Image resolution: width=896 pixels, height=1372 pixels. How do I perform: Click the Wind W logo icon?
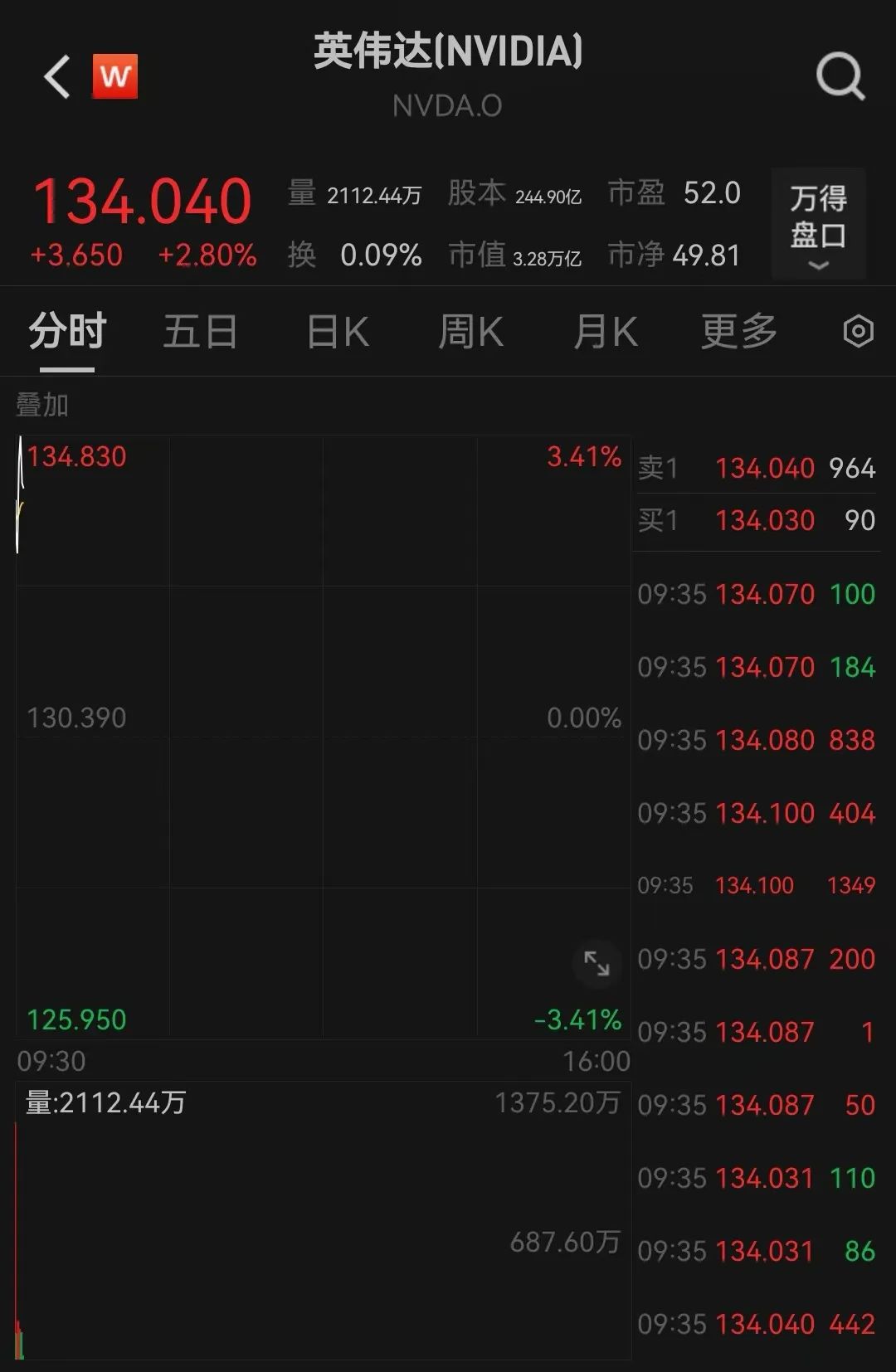pos(115,77)
